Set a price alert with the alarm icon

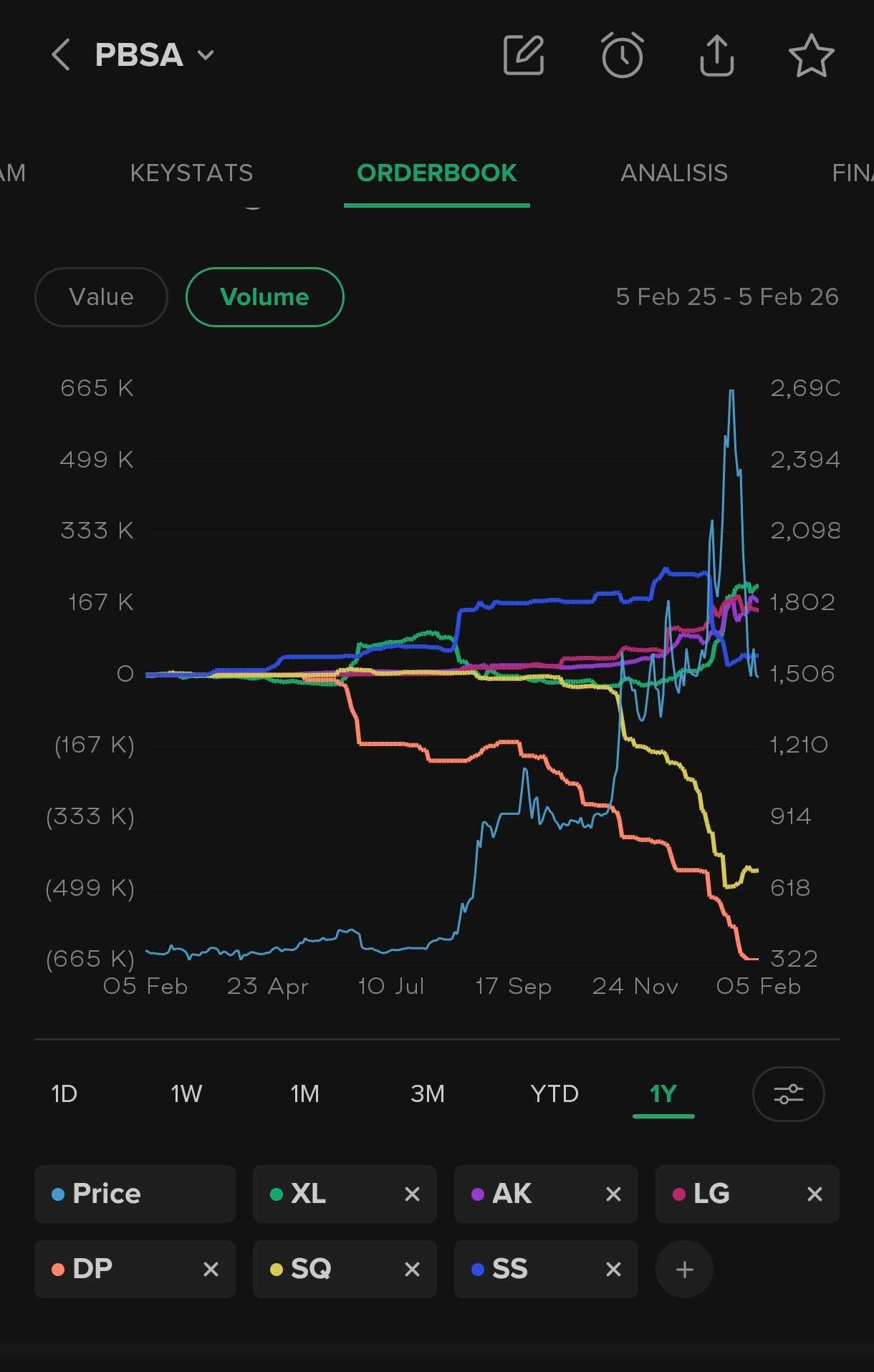pos(622,55)
